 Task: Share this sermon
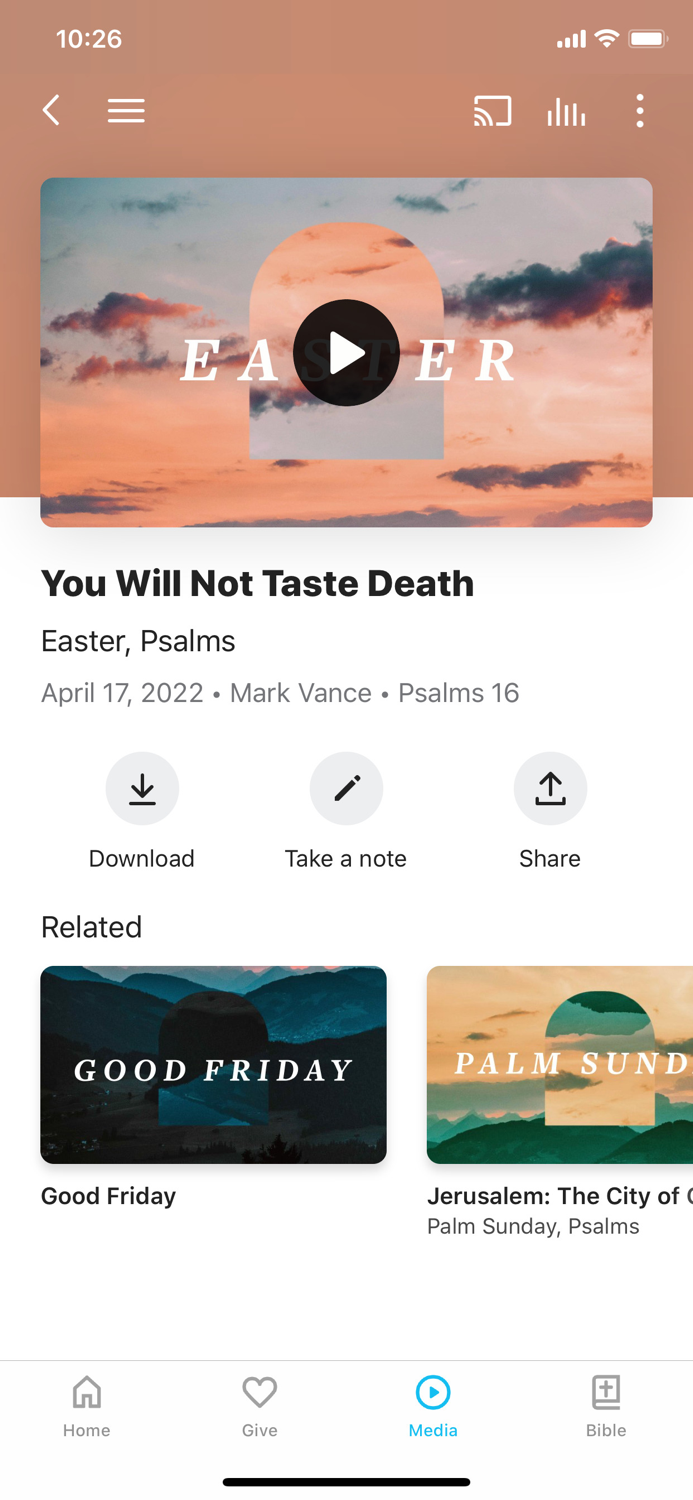(550, 789)
